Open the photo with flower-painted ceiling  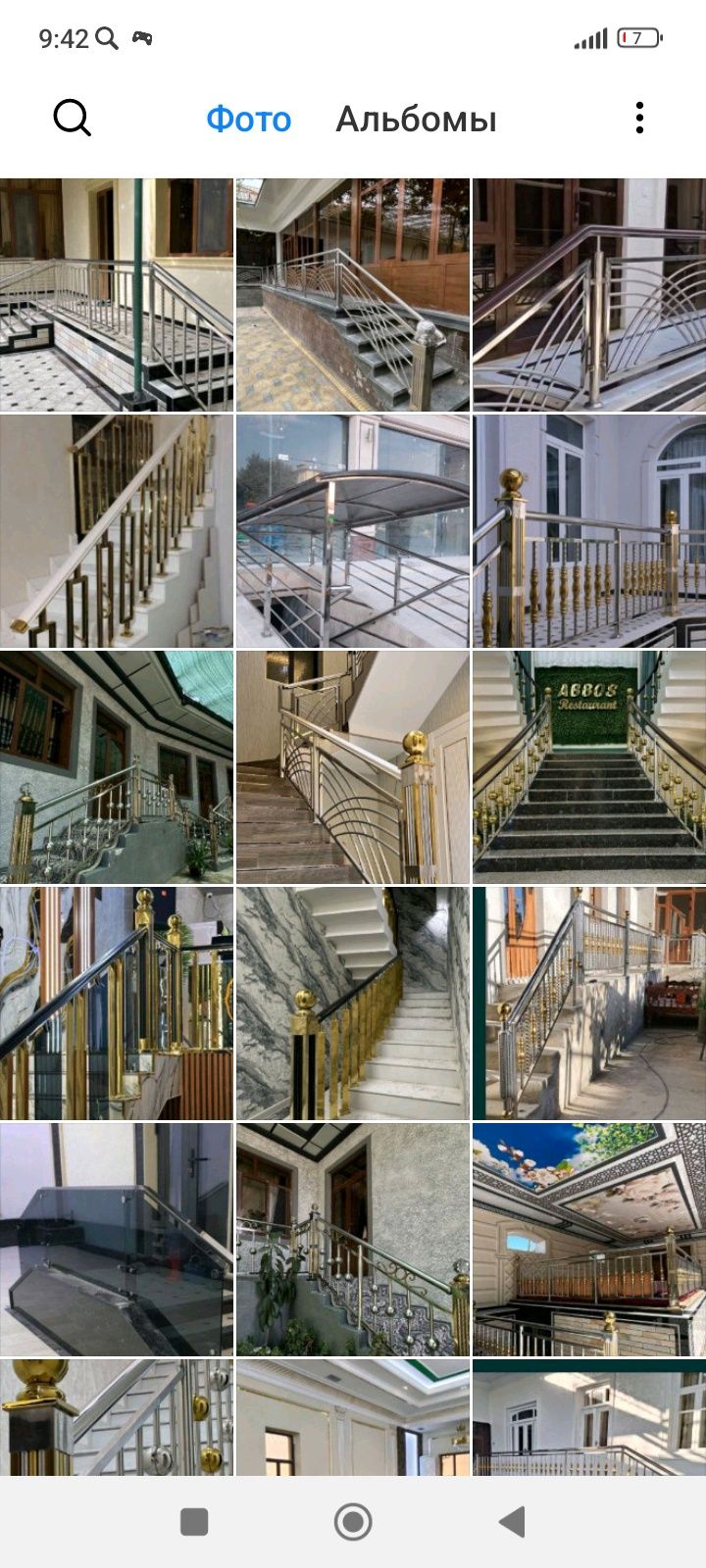[588, 1239]
